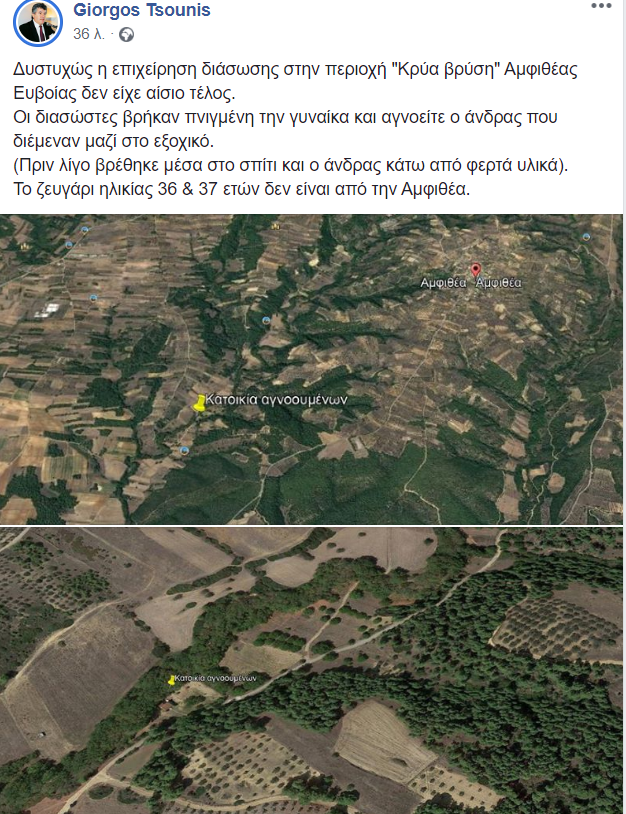Open the post's three-dot options menu
Screen dimensions: 626x814
click(601, 6)
